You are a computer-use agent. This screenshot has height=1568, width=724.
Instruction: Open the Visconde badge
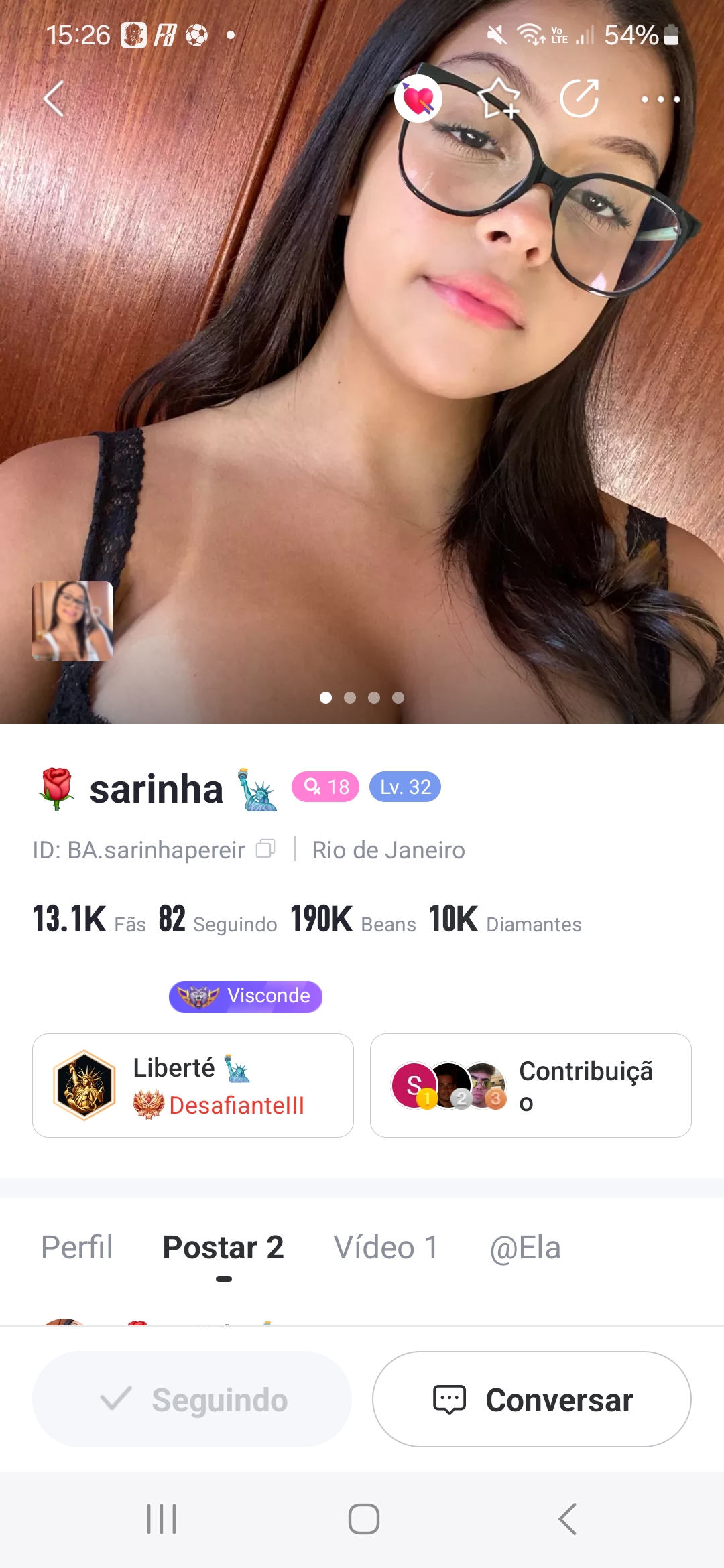tap(245, 996)
